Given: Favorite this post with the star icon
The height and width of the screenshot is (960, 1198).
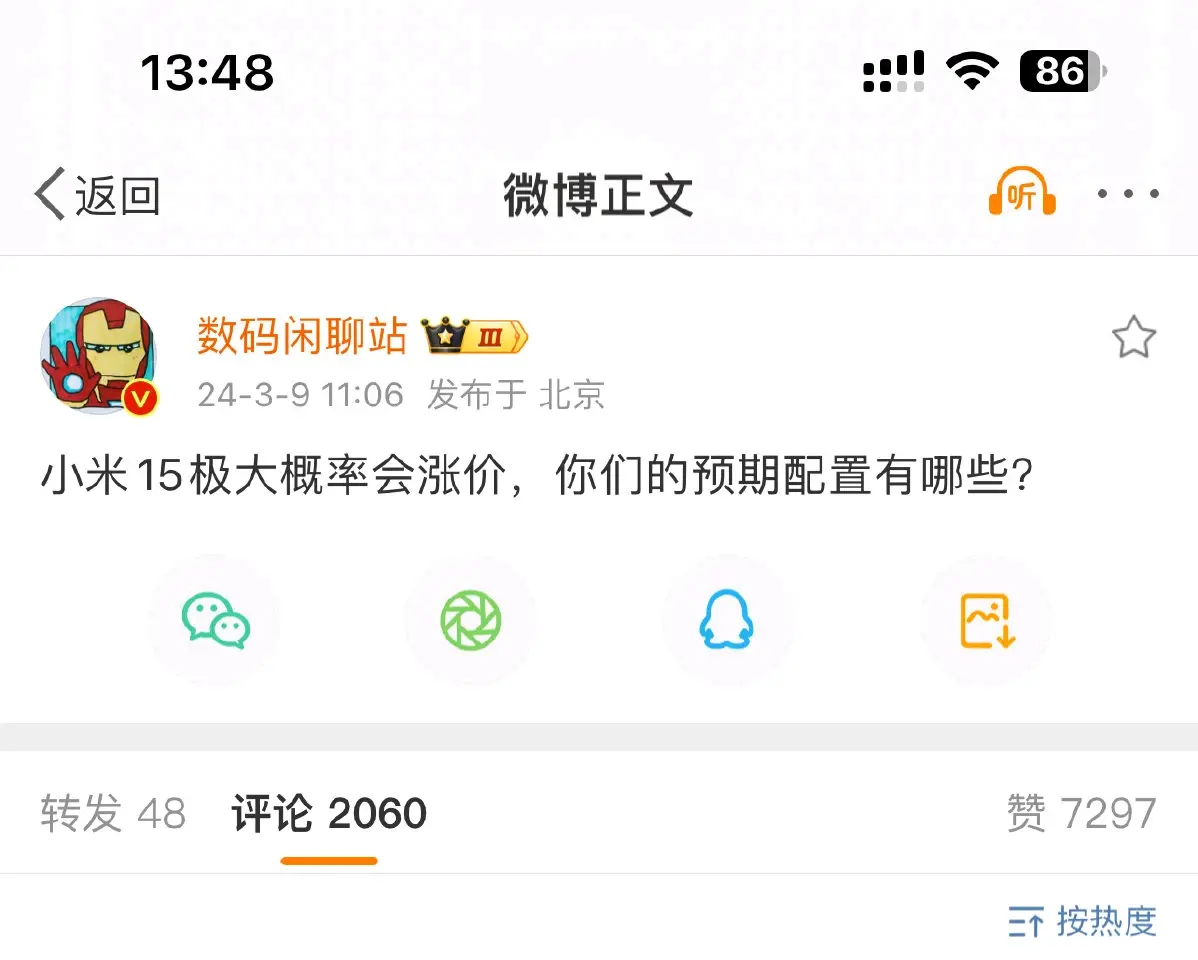Looking at the screenshot, I should pos(1133,339).
